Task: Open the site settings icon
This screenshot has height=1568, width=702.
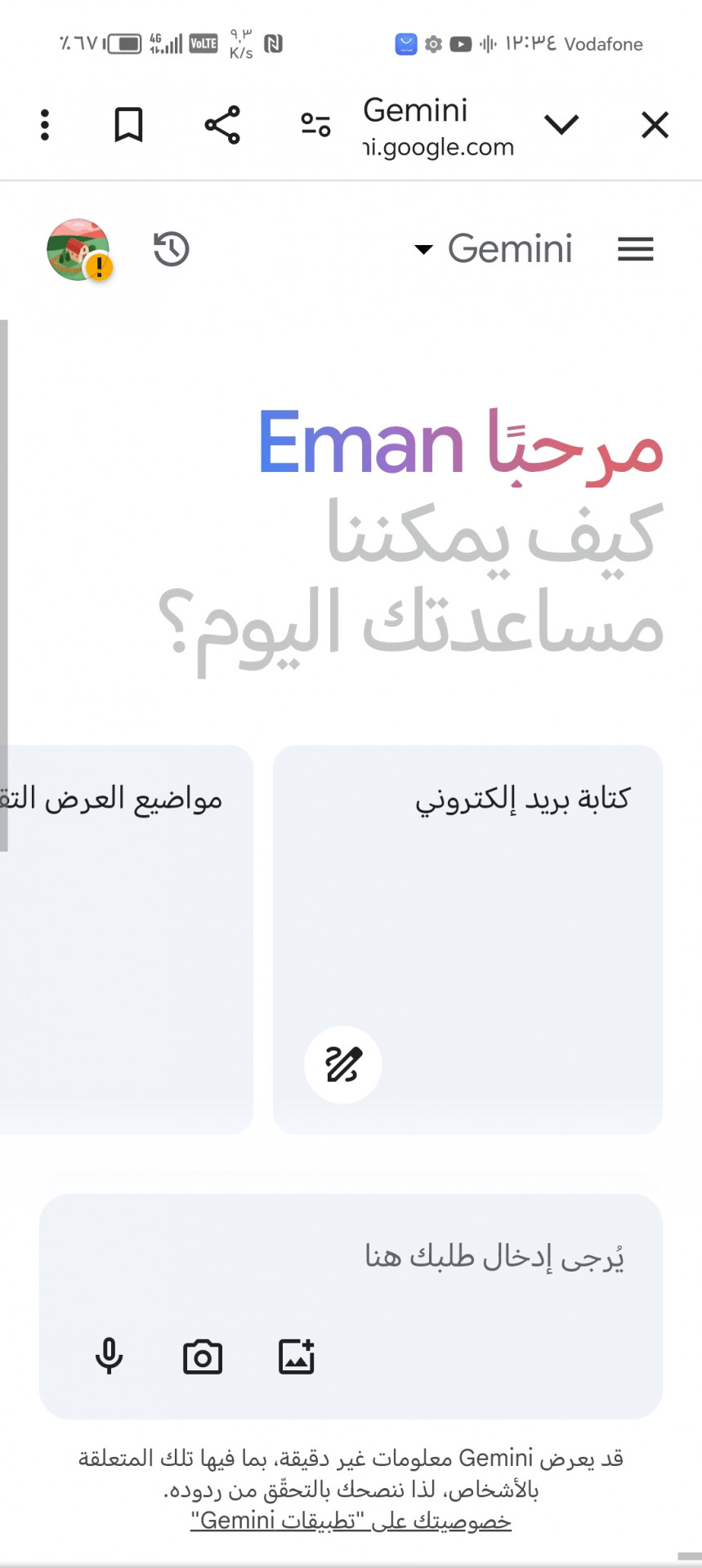Action: 315,125
